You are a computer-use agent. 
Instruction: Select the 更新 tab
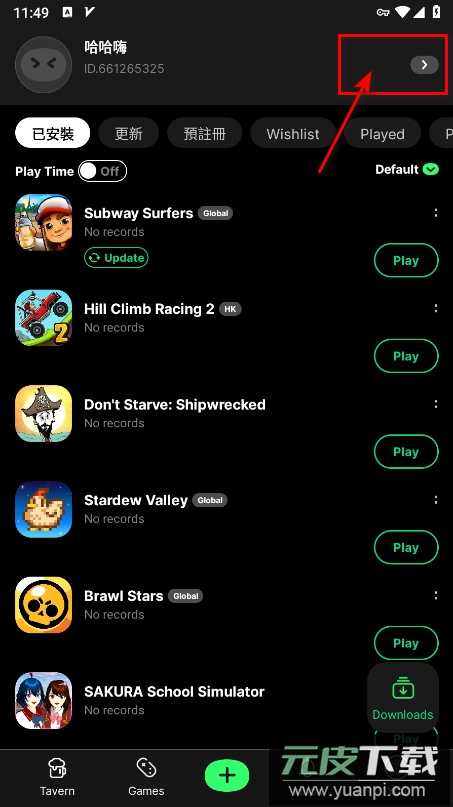click(x=129, y=134)
